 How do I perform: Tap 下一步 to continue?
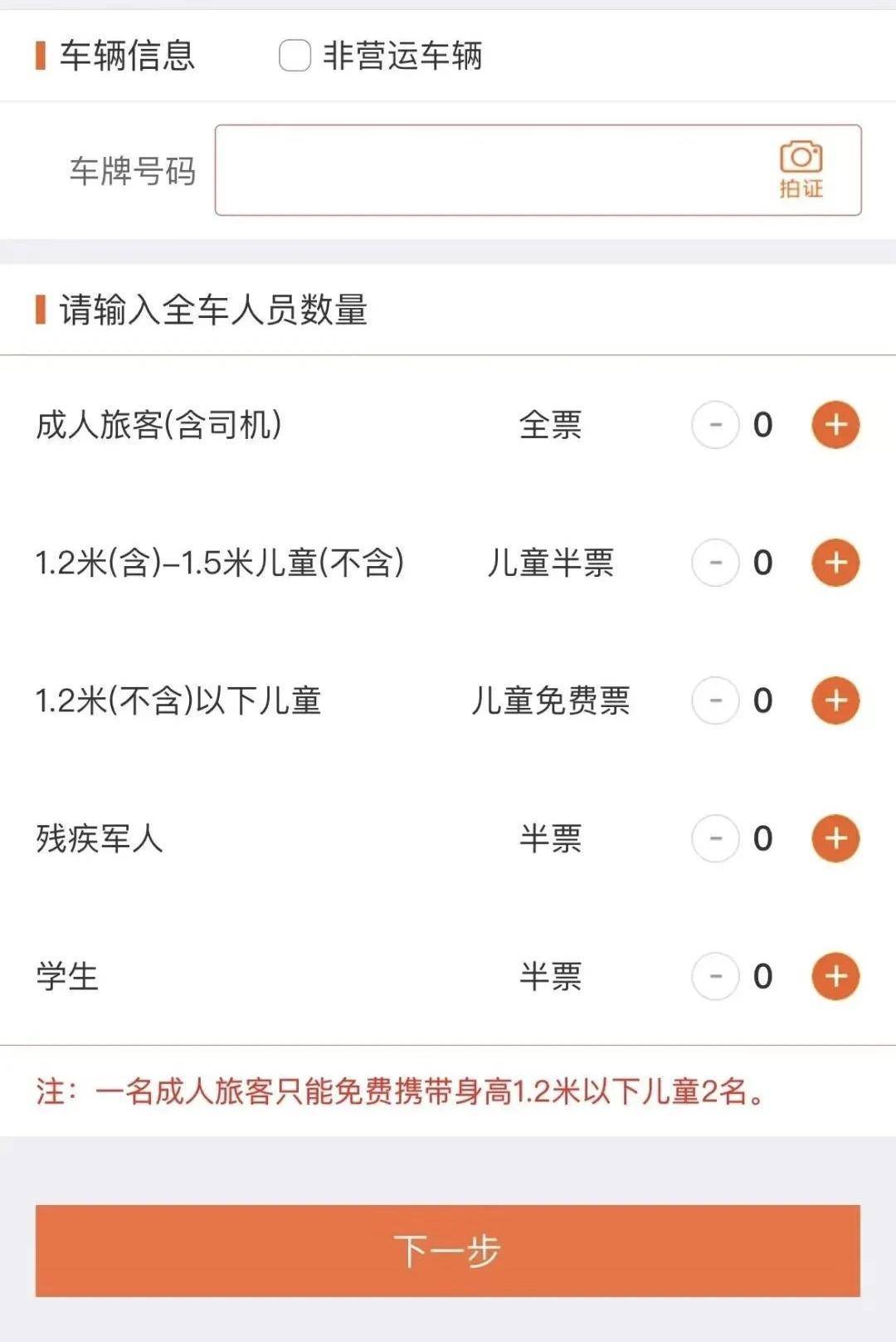tap(448, 1251)
